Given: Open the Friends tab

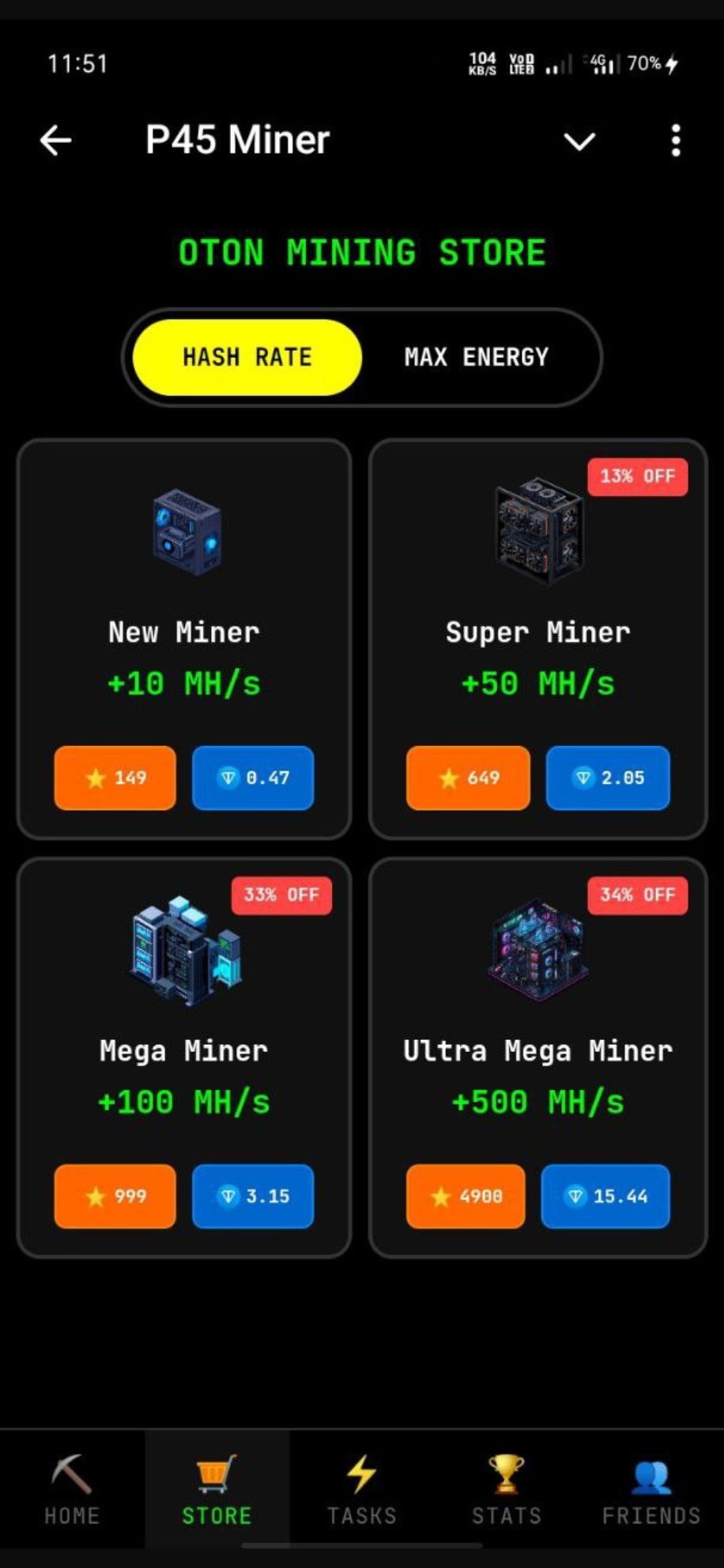Looking at the screenshot, I should 651,1490.
